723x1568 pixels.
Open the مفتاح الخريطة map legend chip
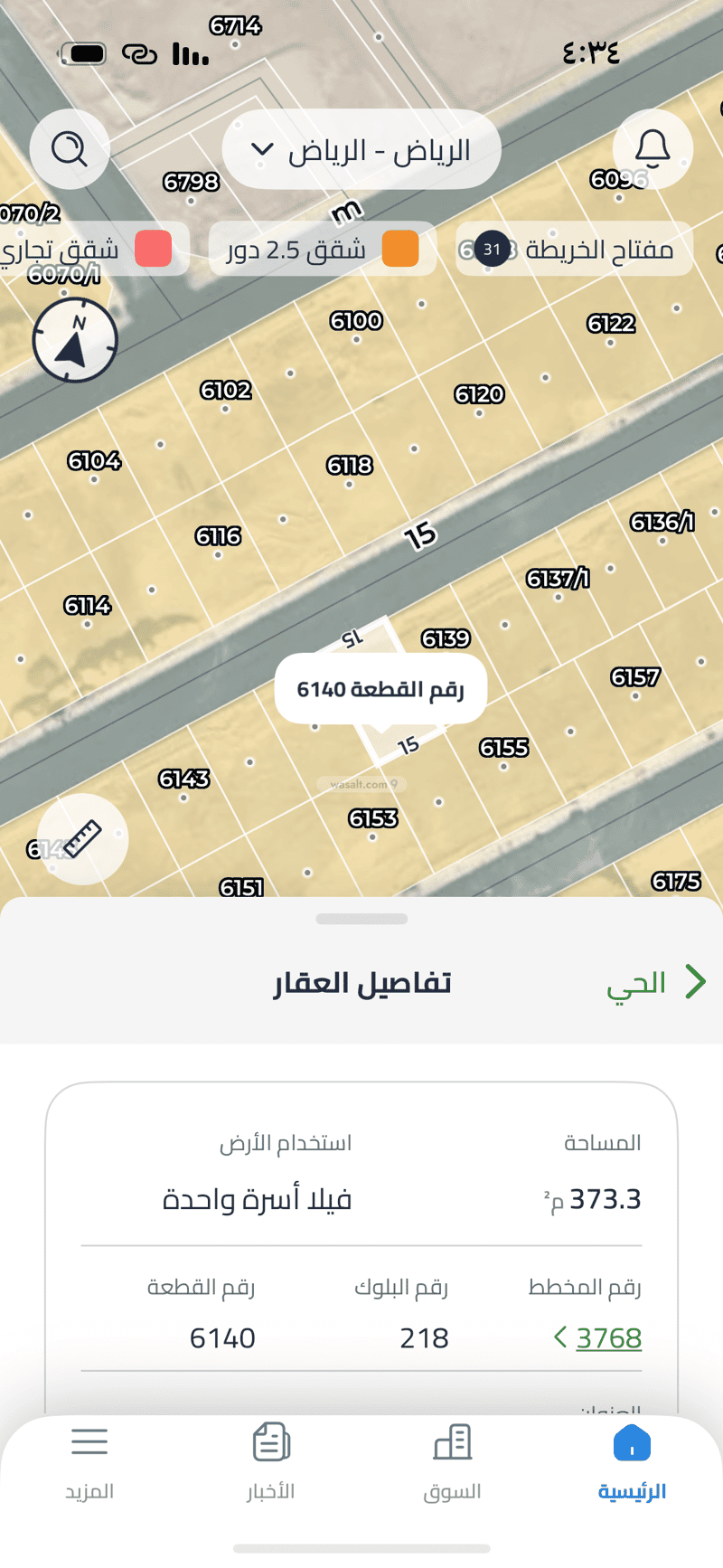(x=575, y=249)
